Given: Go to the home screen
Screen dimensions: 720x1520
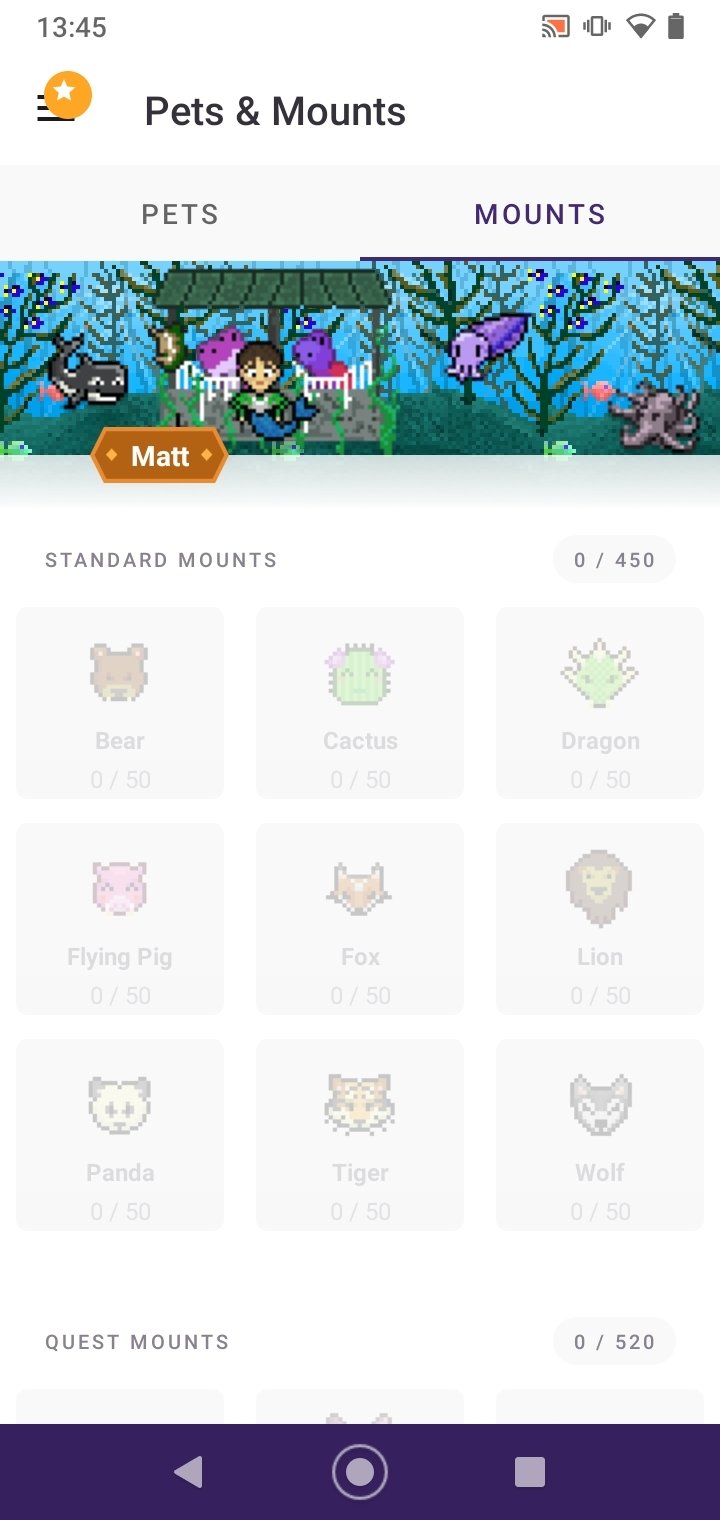Looking at the screenshot, I should pyautogui.click(x=360, y=1472).
